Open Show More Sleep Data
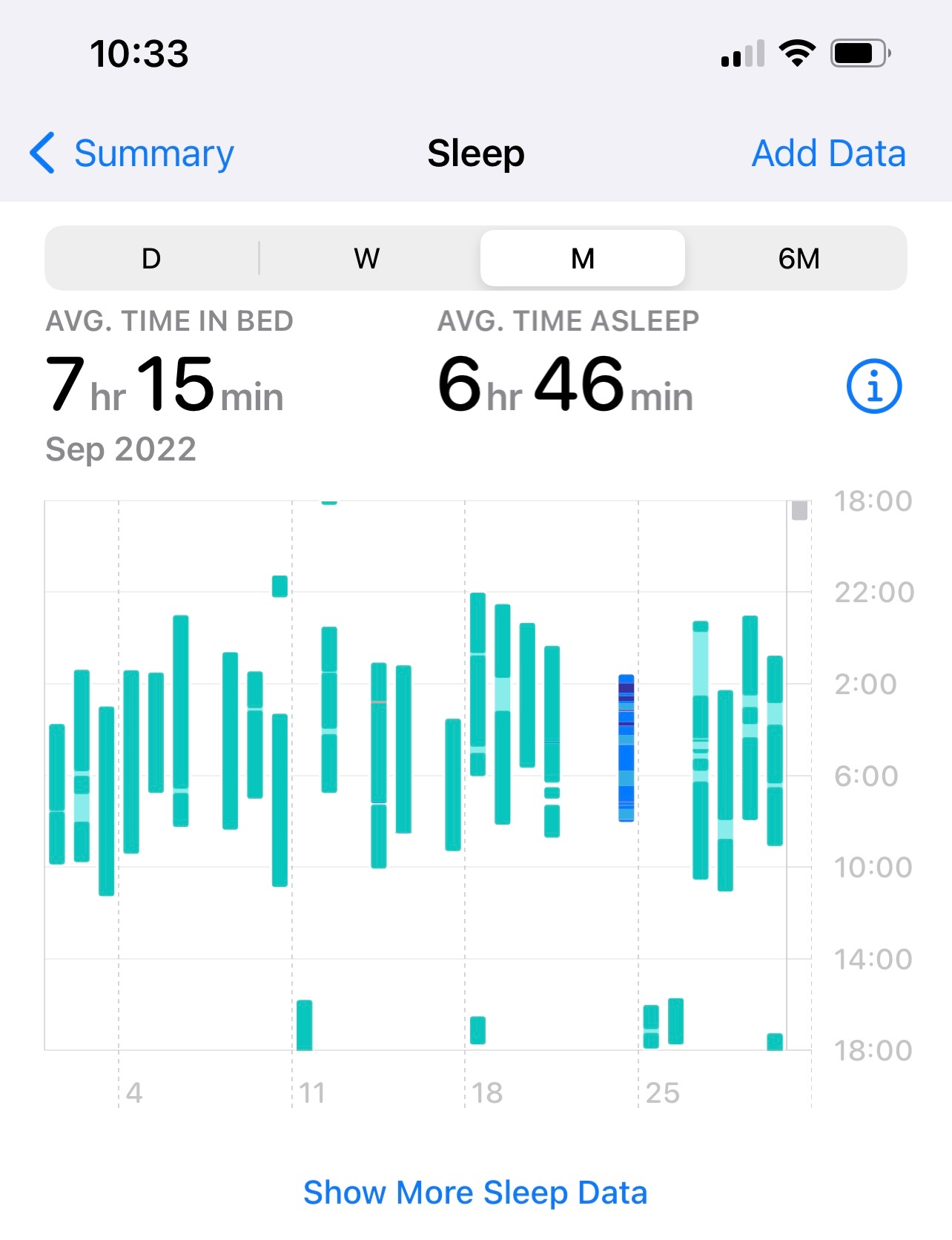The width and height of the screenshot is (952, 1240). [x=475, y=1192]
